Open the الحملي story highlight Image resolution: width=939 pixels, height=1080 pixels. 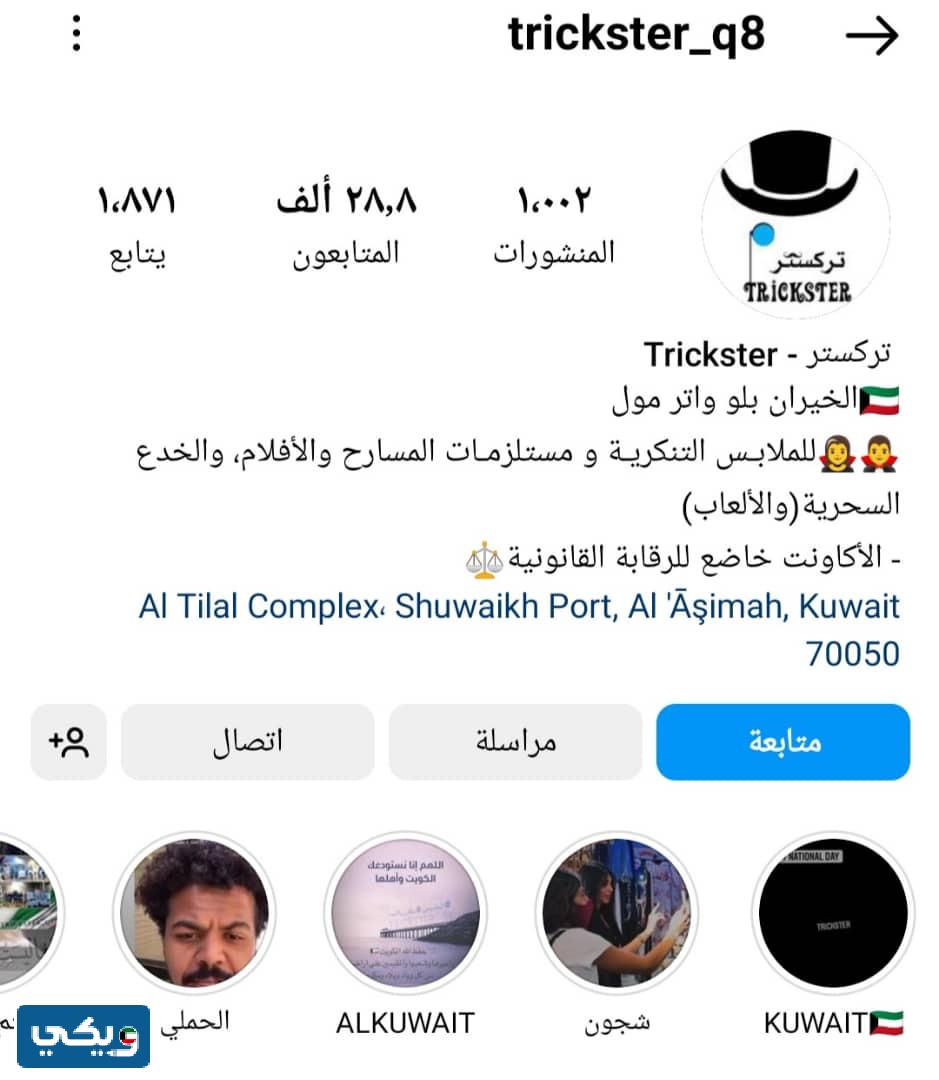[x=194, y=914]
